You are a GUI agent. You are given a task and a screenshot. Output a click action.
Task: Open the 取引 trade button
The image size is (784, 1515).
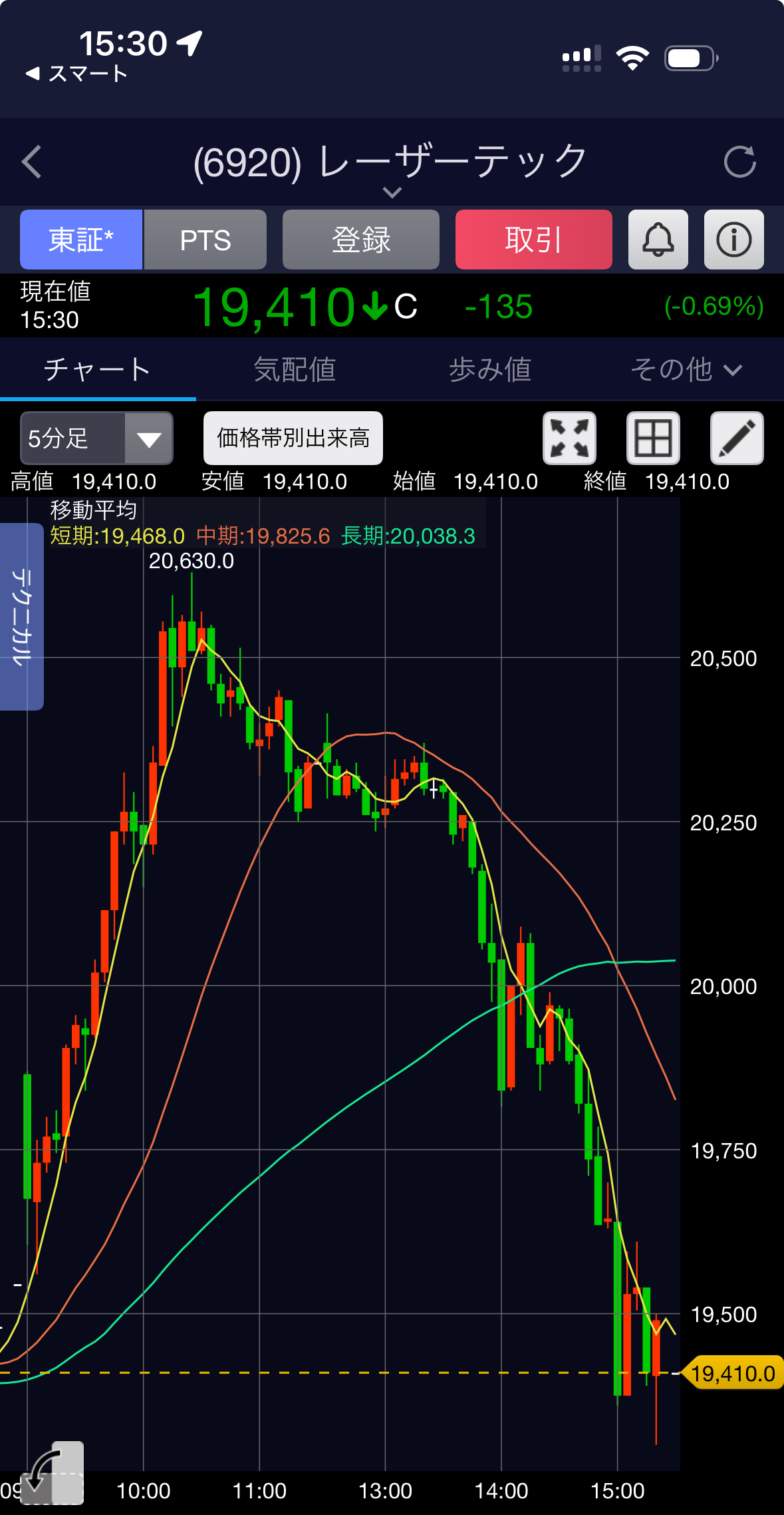click(534, 240)
